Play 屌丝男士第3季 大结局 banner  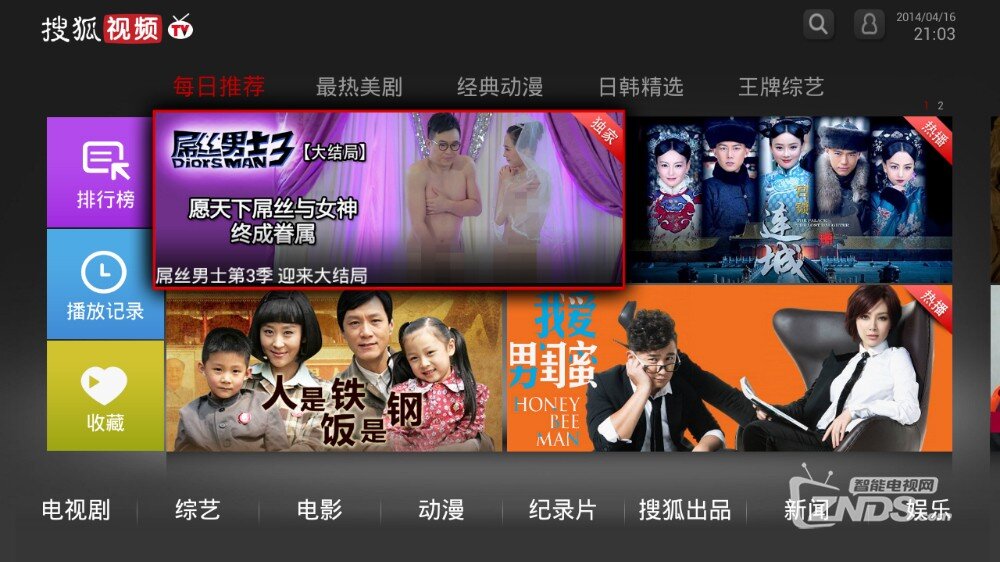coord(388,199)
